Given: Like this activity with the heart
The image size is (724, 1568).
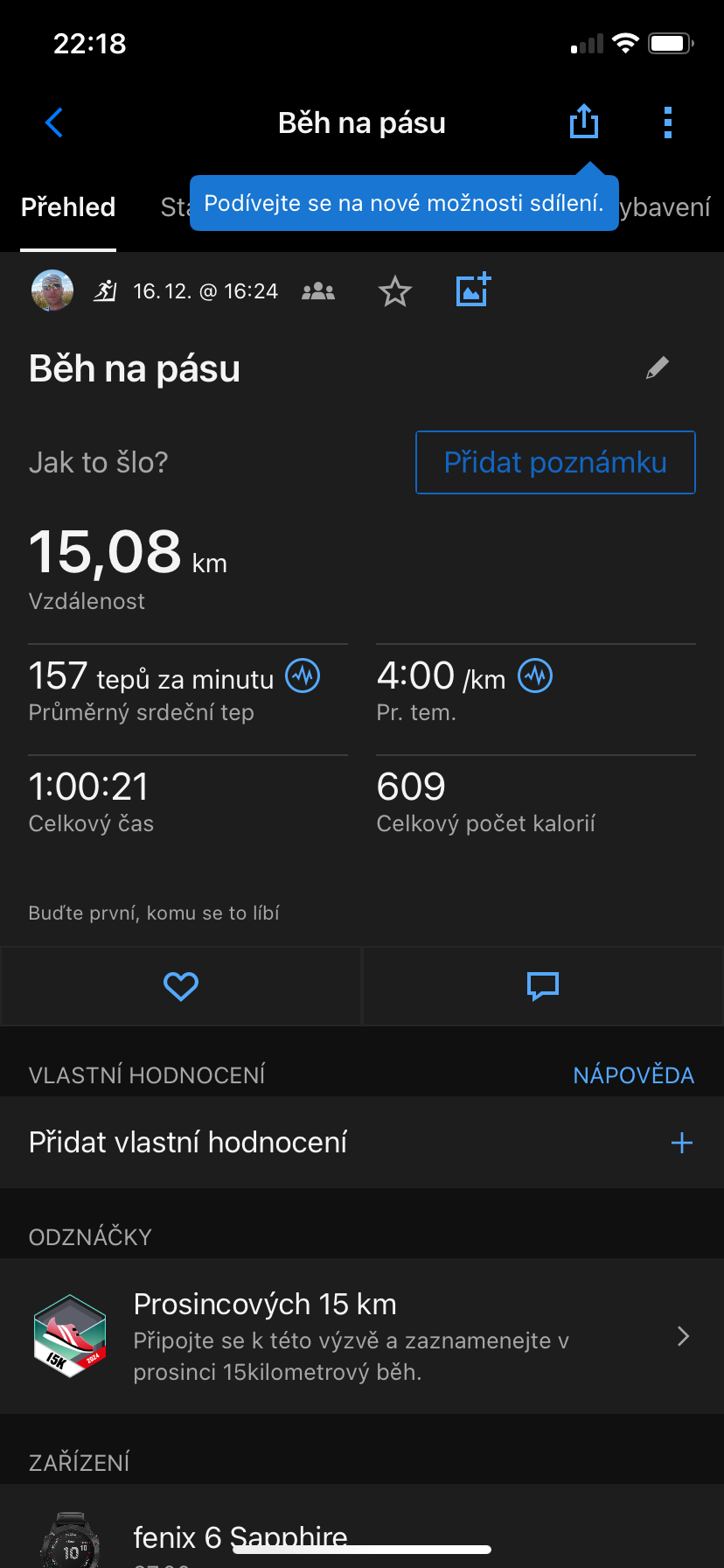Looking at the screenshot, I should 181,986.
